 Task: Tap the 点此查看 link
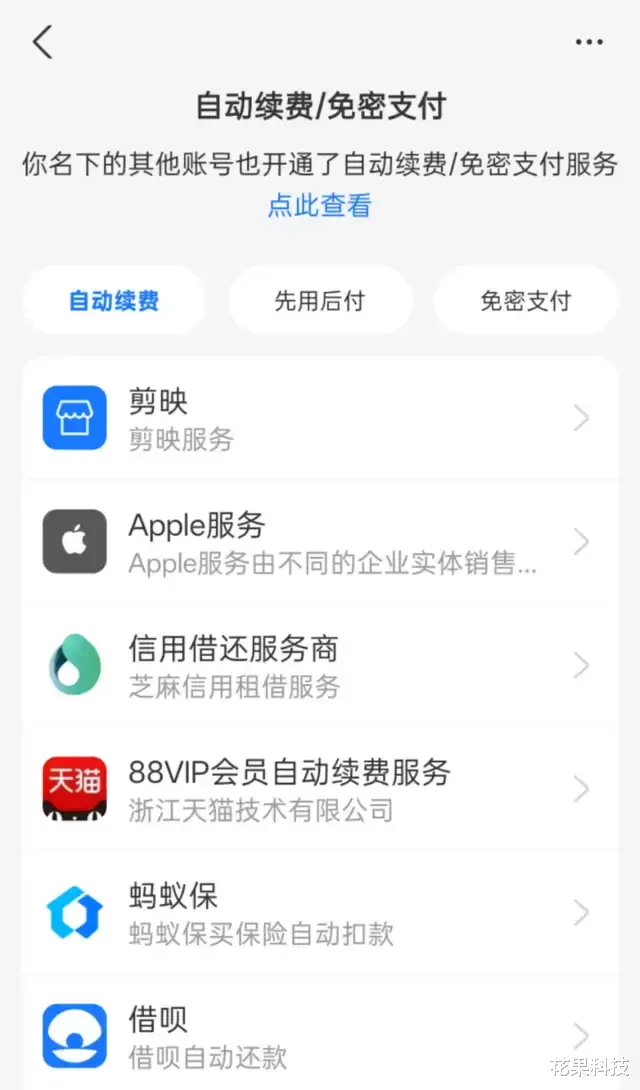(320, 206)
